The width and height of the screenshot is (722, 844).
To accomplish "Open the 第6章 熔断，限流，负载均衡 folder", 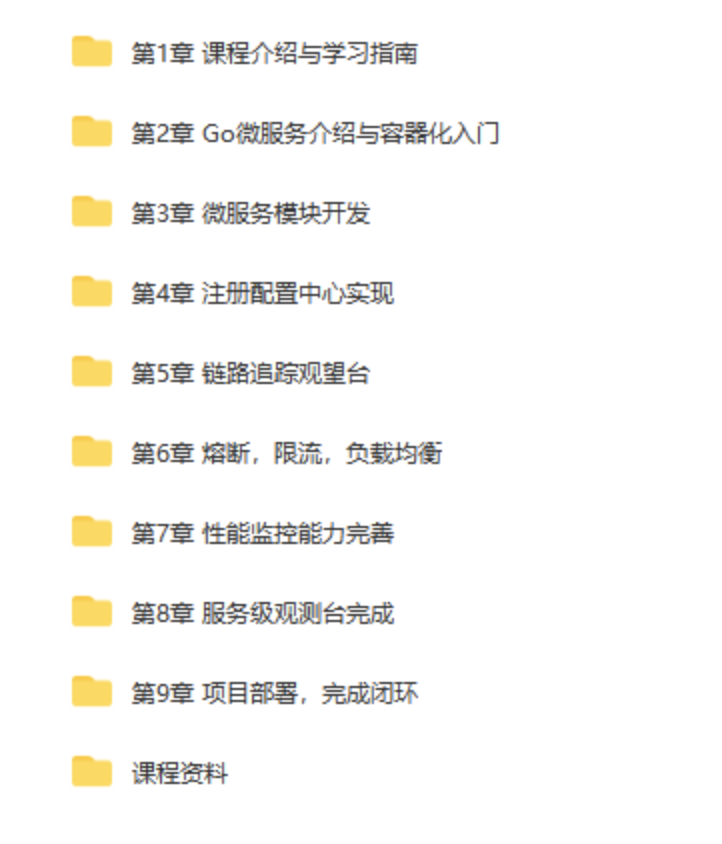I will (x=286, y=453).
